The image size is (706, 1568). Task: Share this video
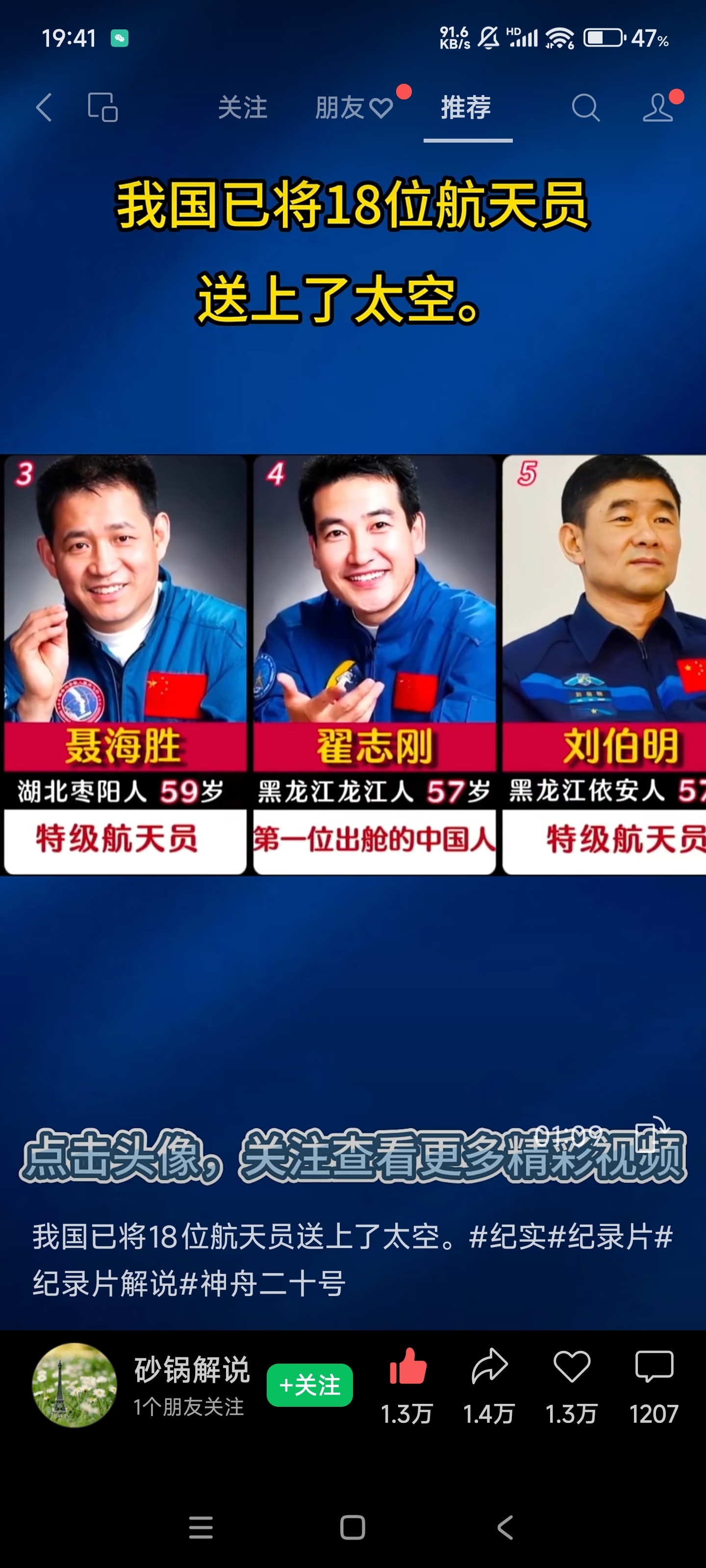(489, 1367)
